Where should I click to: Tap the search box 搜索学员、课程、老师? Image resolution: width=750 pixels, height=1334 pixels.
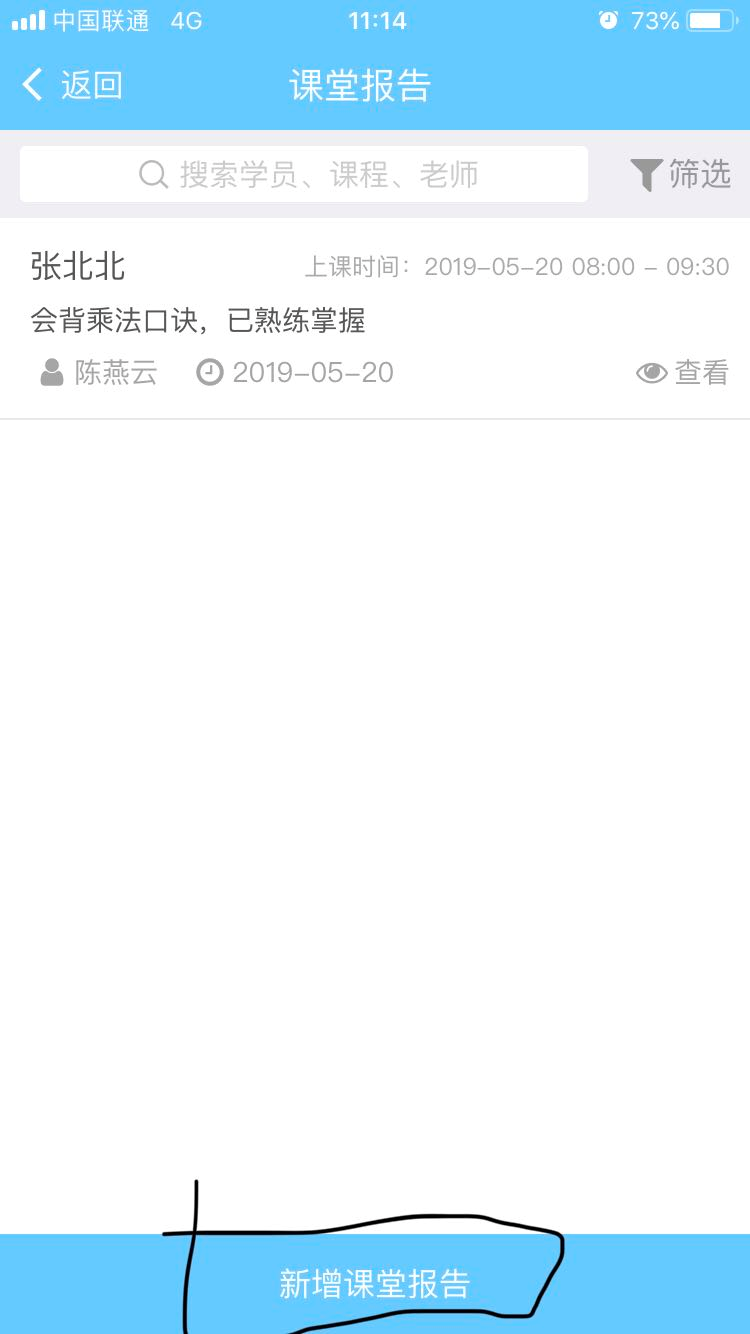pos(304,175)
